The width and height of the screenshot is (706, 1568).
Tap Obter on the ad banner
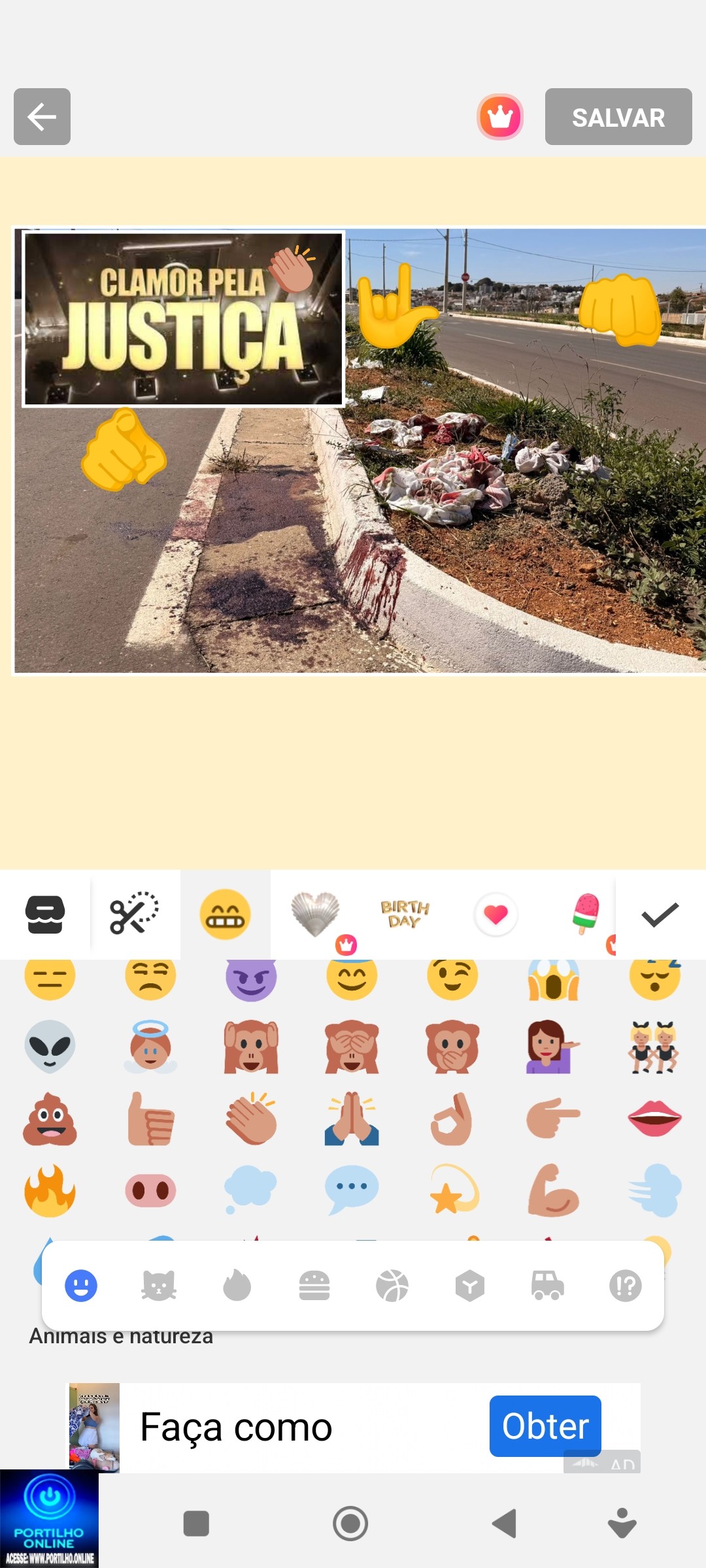pyautogui.click(x=545, y=1426)
